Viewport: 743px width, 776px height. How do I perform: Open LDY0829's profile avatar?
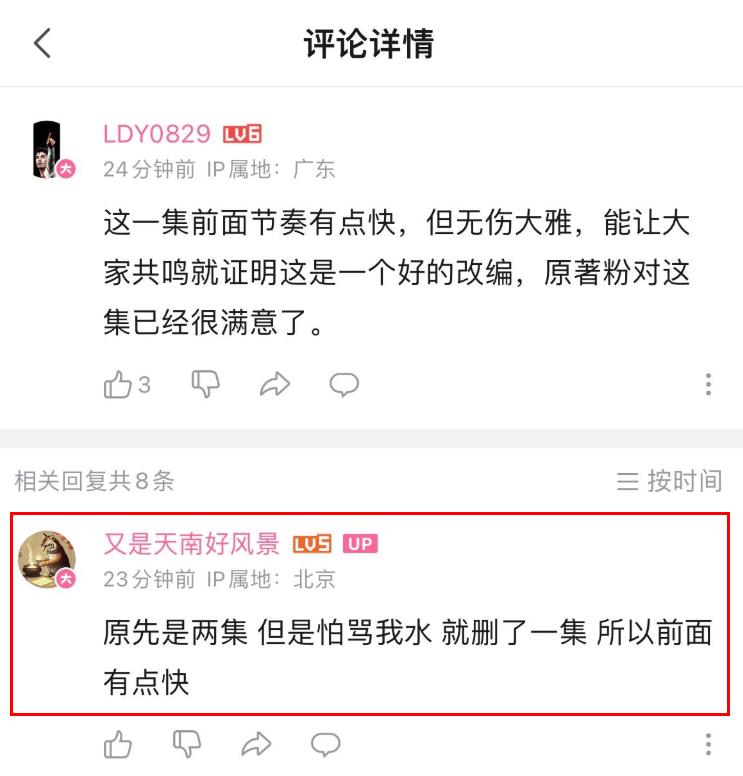coord(48,150)
